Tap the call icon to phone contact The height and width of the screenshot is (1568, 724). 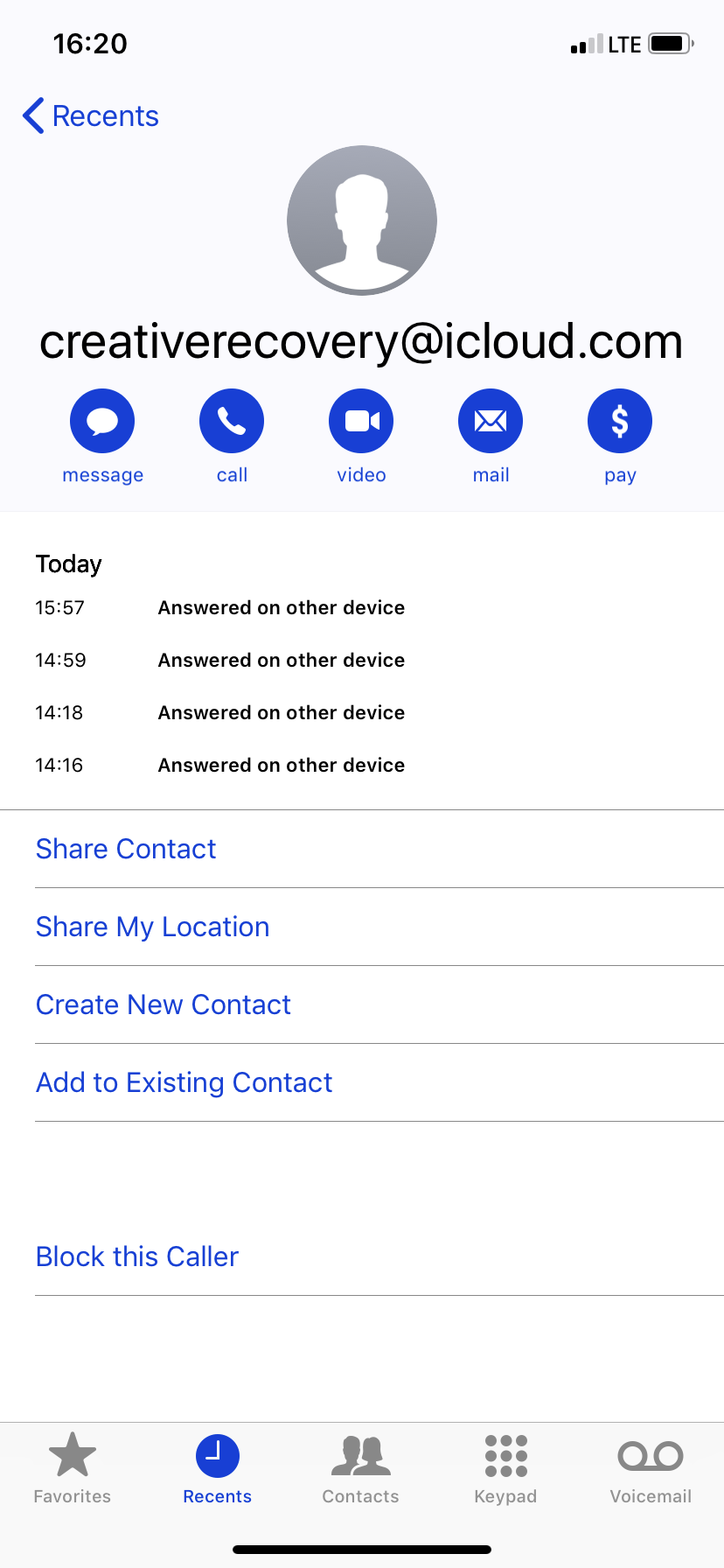(232, 421)
